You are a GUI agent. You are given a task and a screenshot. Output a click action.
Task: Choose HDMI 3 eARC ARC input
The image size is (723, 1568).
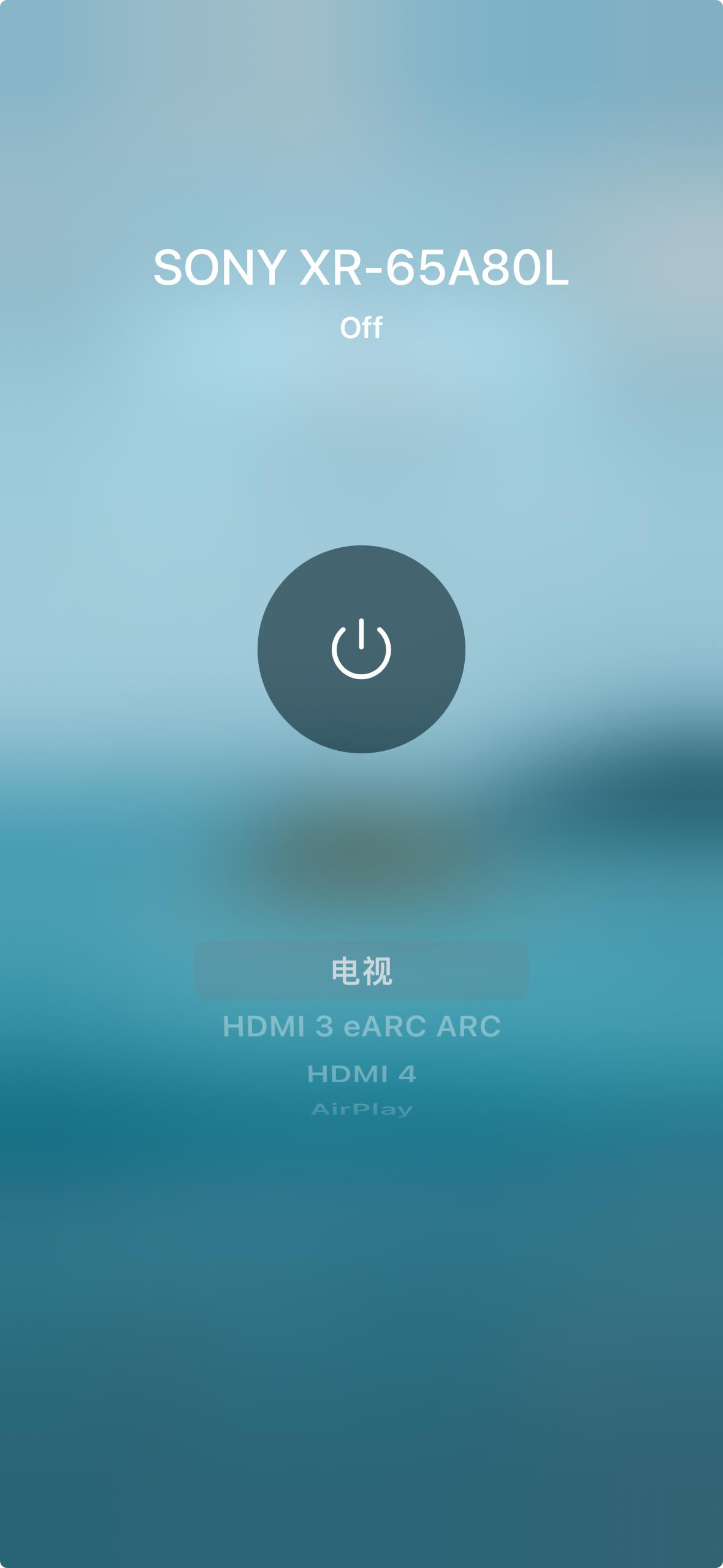(361, 1026)
